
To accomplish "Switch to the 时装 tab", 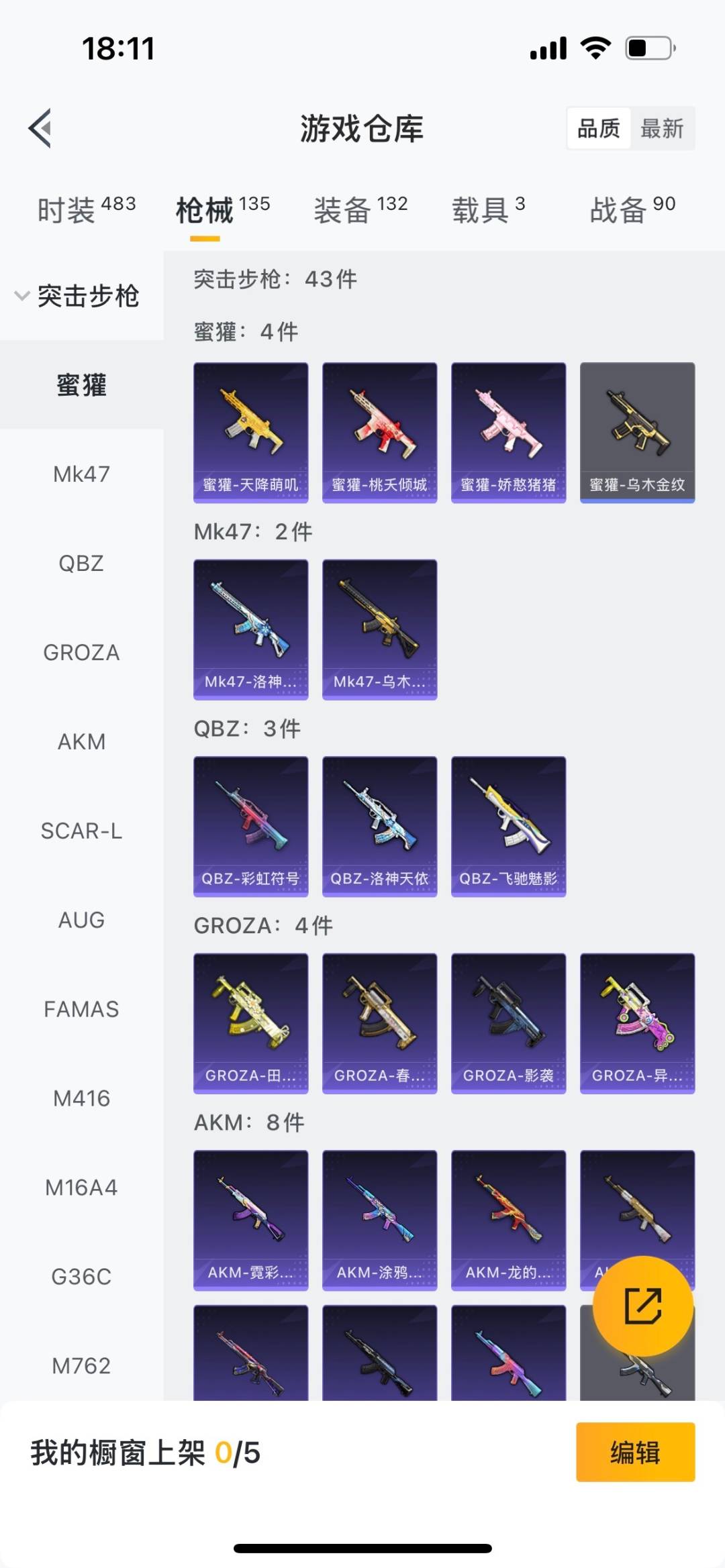I will click(x=86, y=210).
